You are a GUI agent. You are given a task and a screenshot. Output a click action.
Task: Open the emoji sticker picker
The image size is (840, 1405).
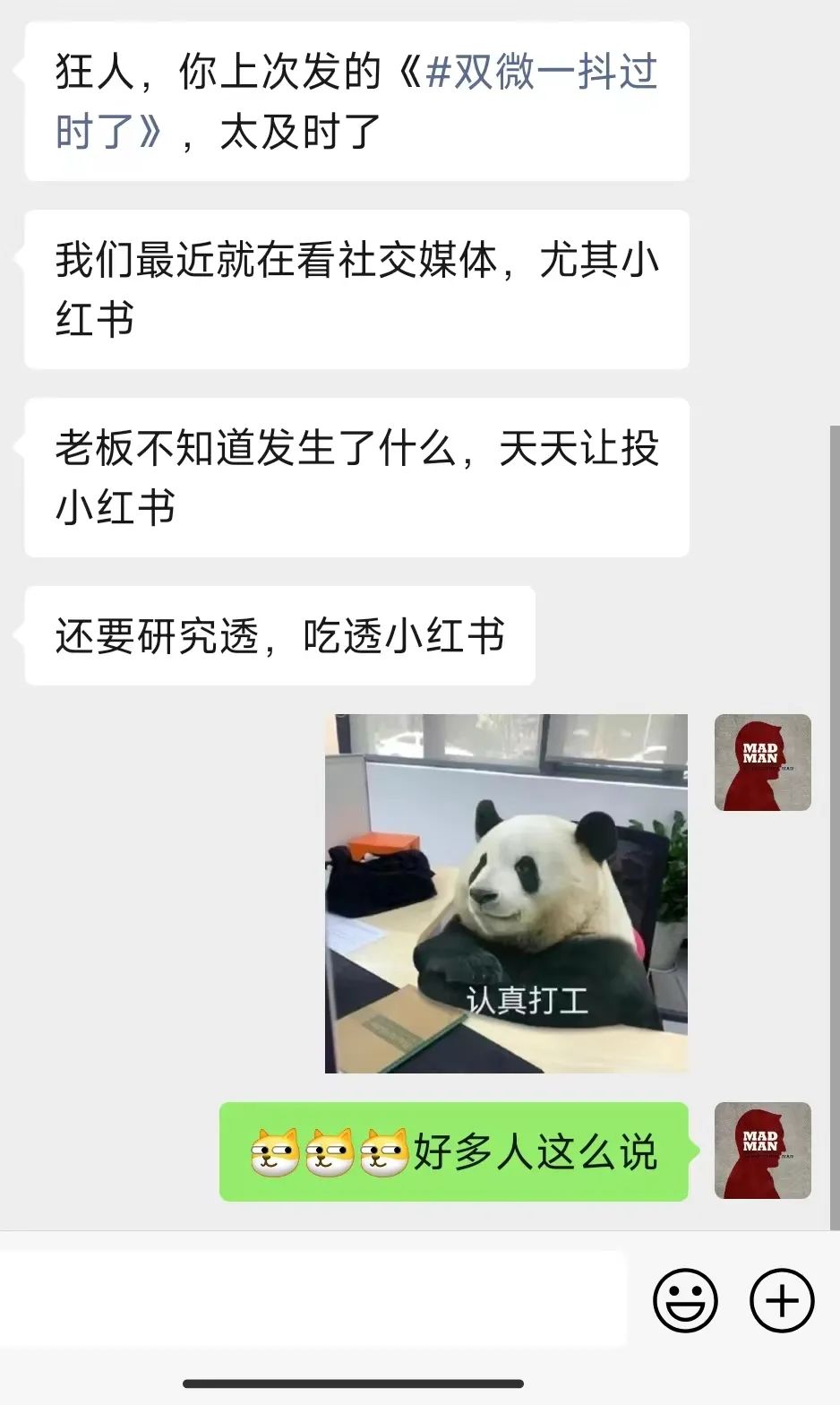[685, 1299]
